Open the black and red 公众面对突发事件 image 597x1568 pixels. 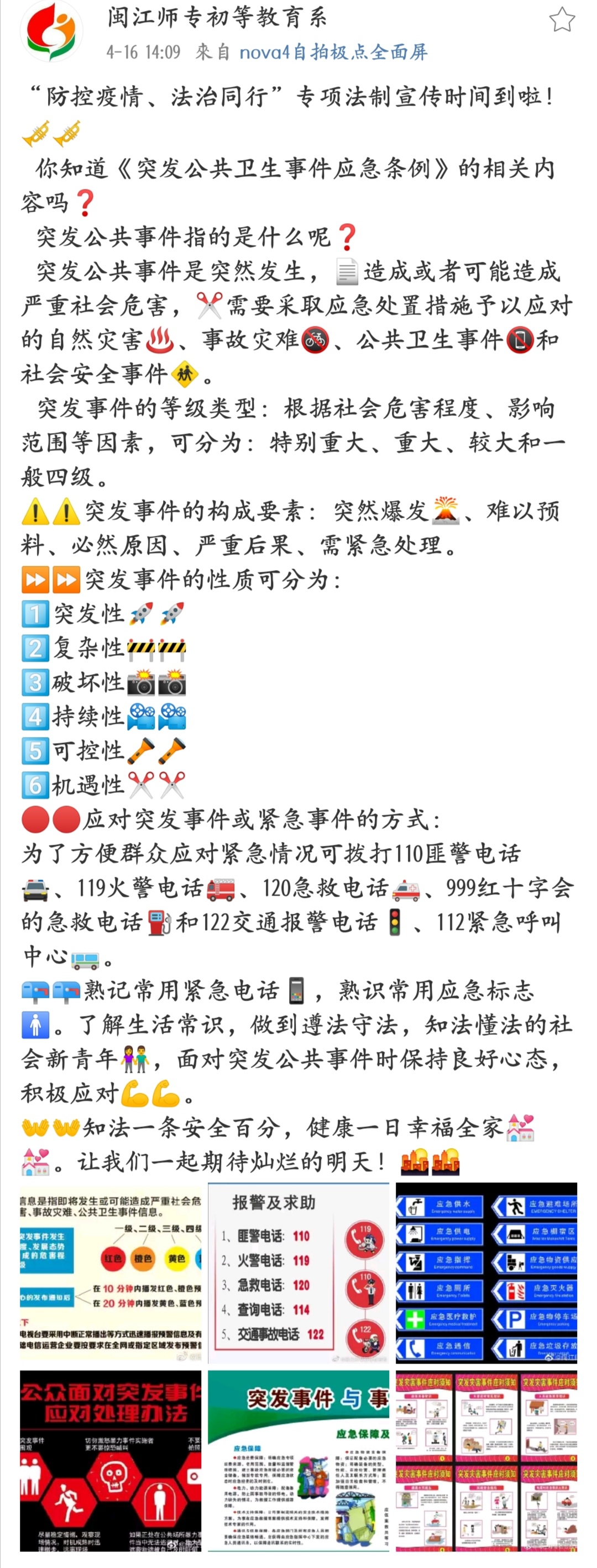click(x=110, y=1460)
